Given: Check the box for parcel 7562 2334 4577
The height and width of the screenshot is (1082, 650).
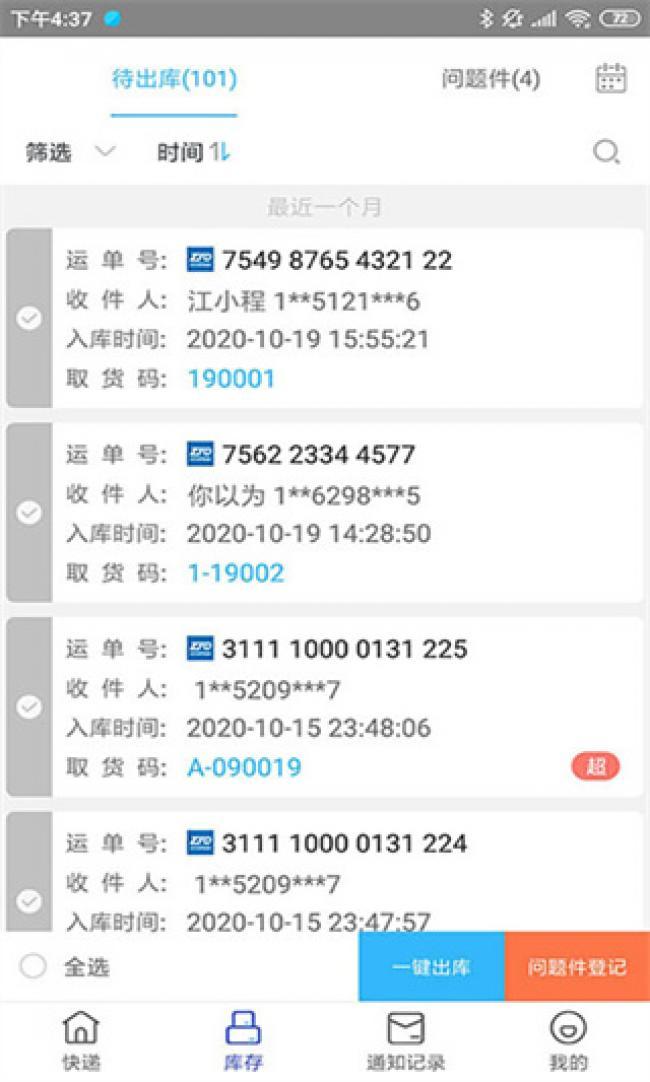Looking at the screenshot, I should [x=30, y=512].
